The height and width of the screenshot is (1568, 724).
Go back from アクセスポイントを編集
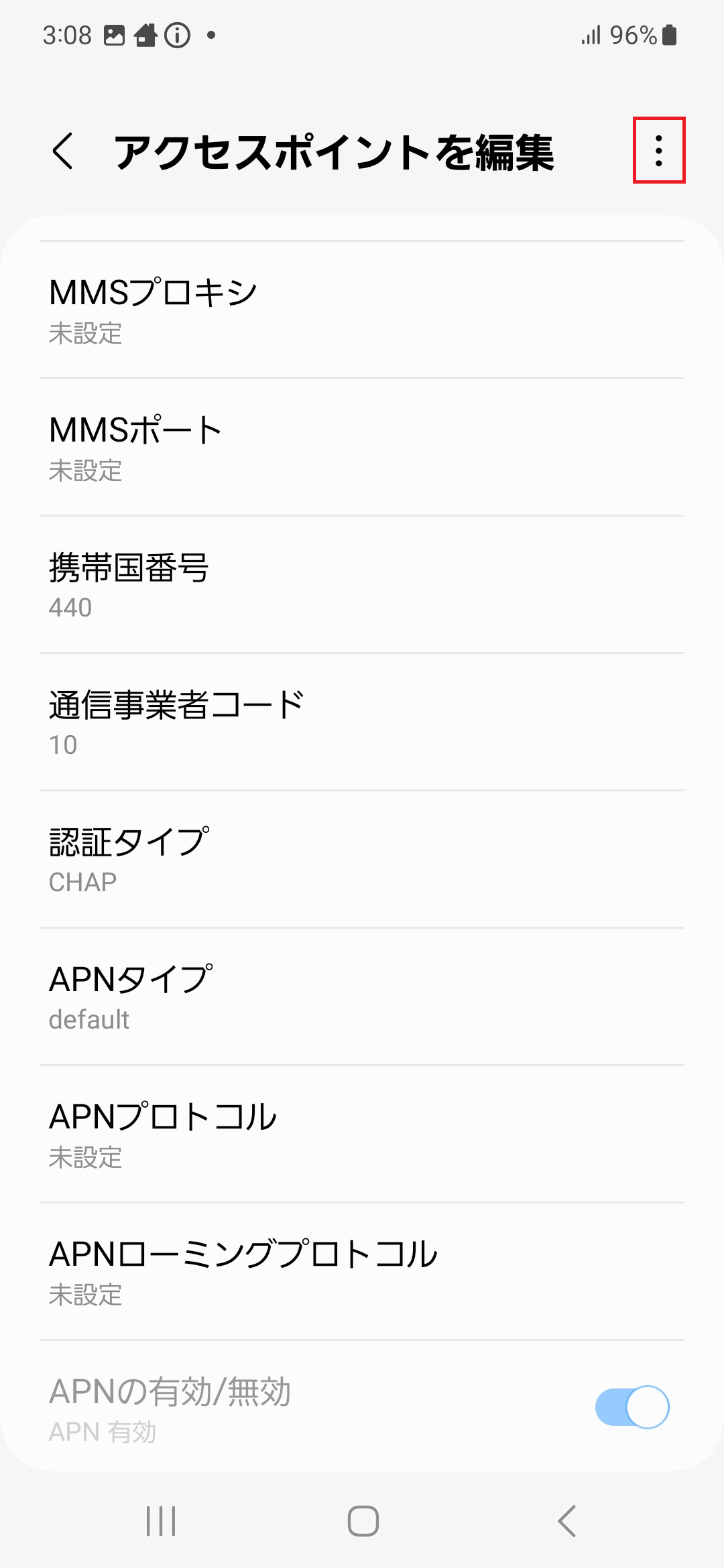[63, 151]
